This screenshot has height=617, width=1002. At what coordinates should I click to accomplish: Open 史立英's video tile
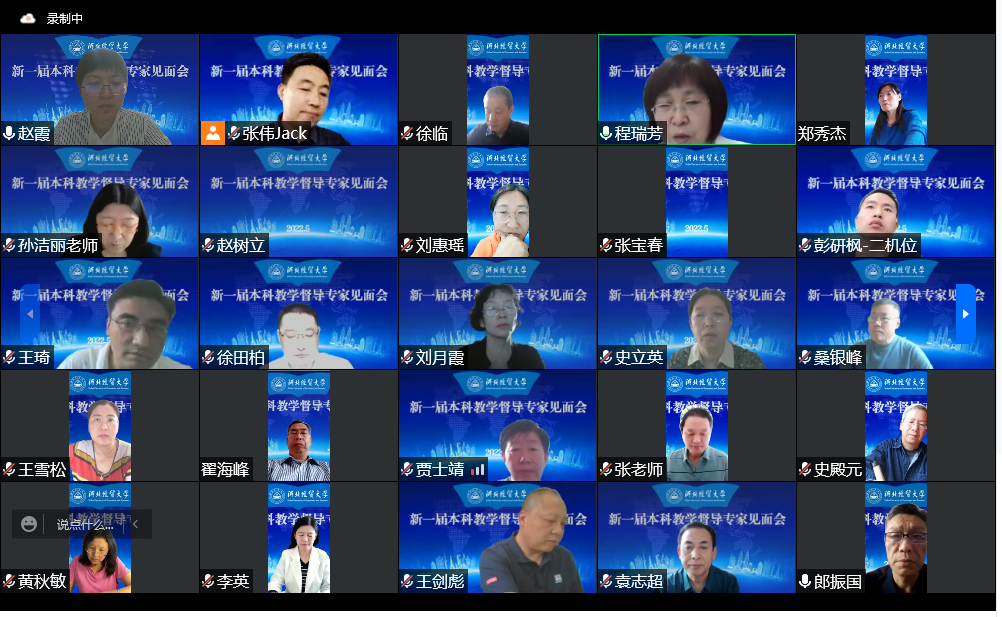click(697, 314)
